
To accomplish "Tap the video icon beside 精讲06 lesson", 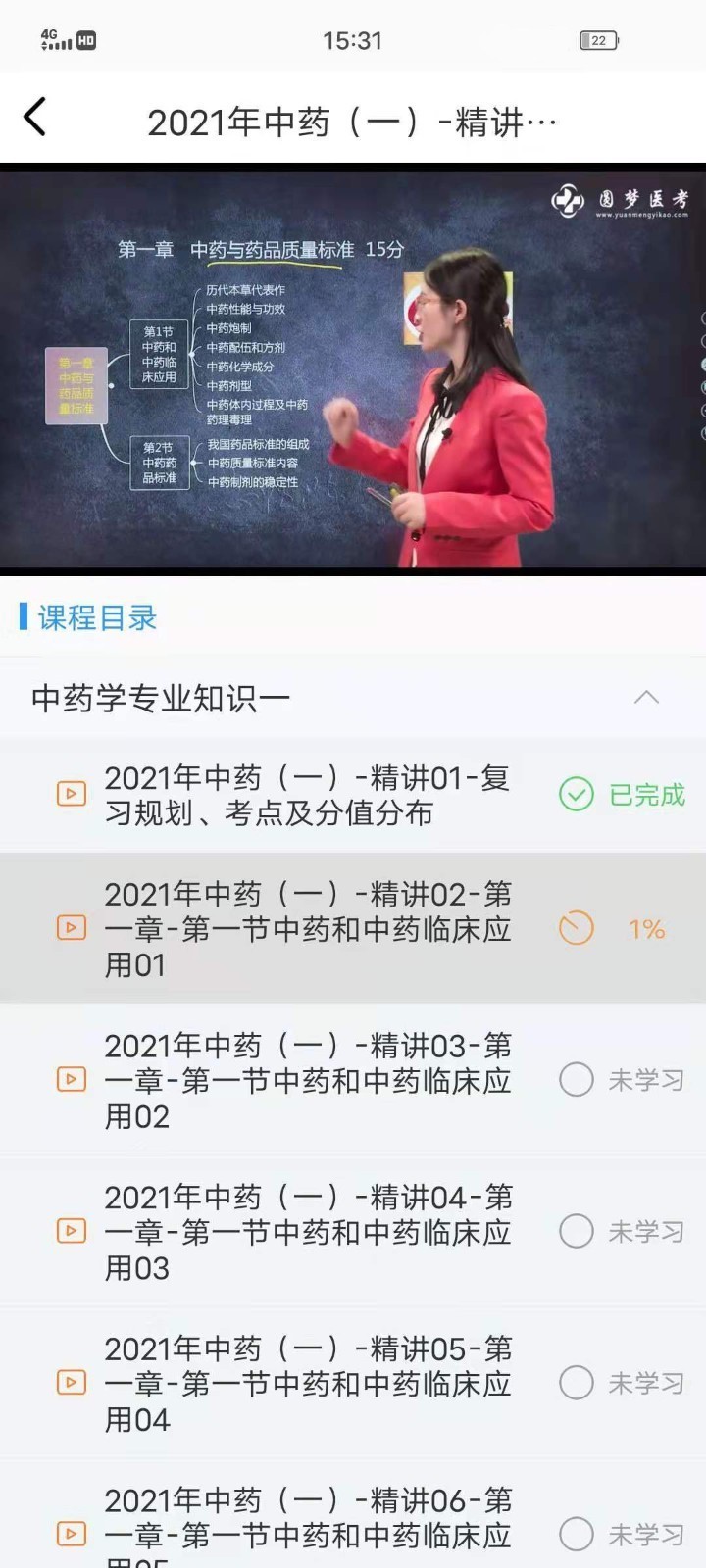I will pyautogui.click(x=71, y=1533).
